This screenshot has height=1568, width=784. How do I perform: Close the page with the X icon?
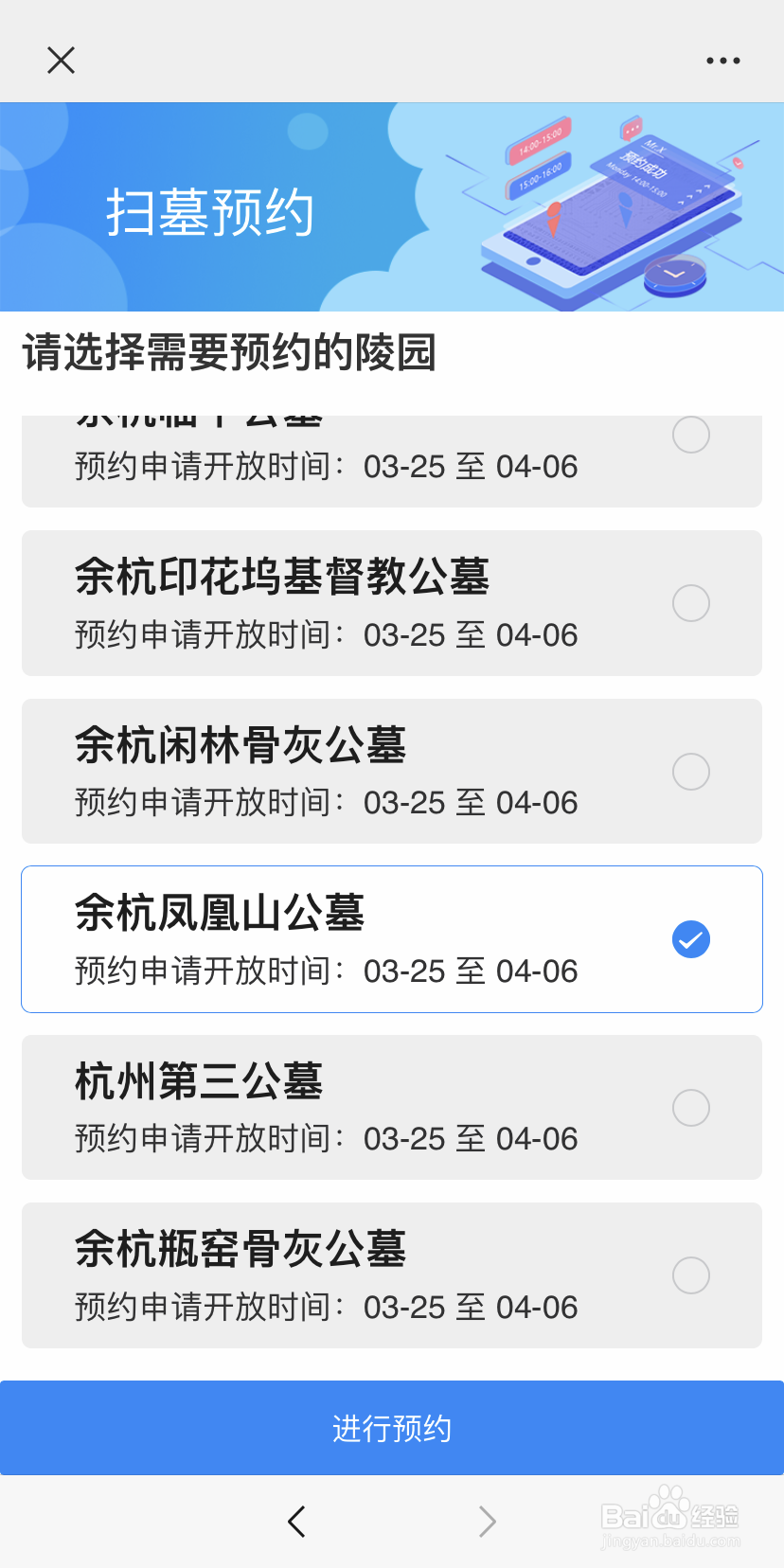pyautogui.click(x=62, y=61)
